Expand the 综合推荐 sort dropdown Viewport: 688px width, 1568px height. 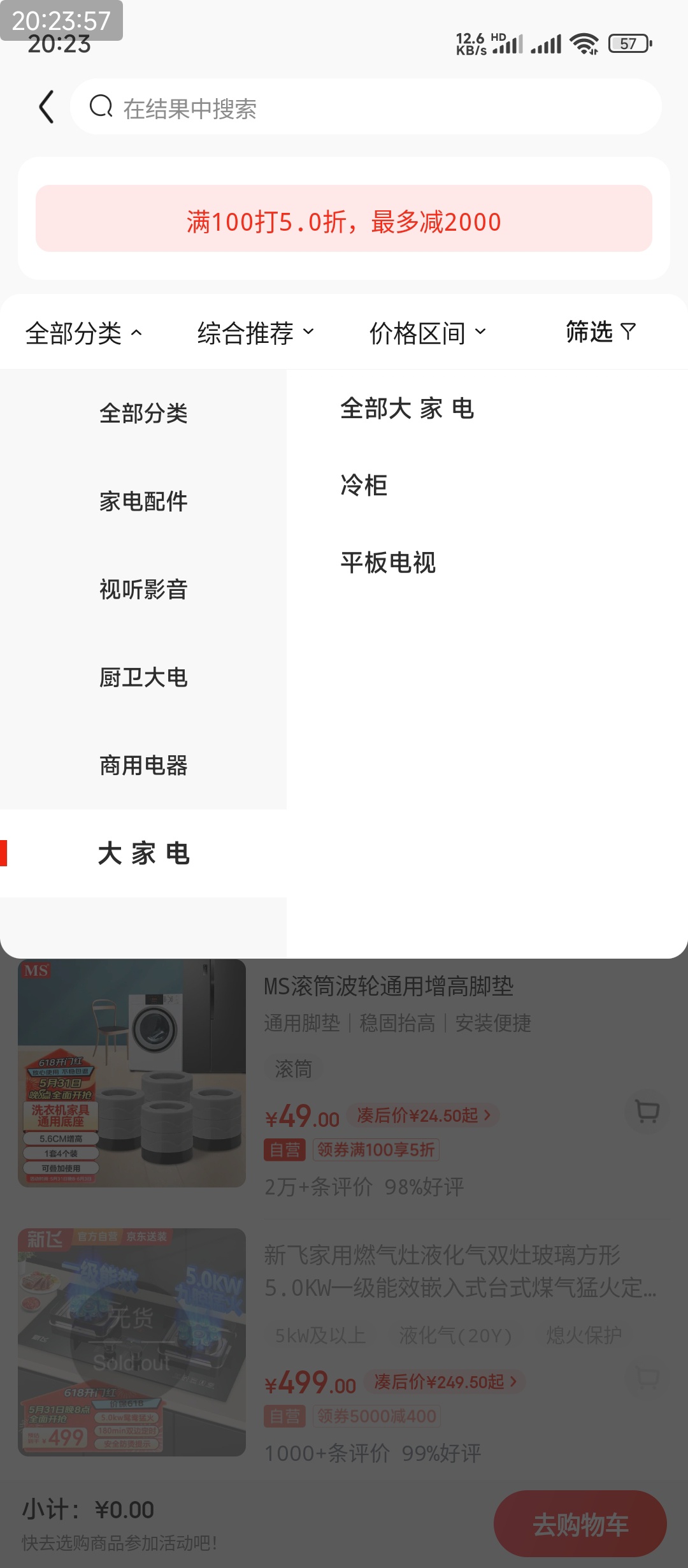pos(255,333)
